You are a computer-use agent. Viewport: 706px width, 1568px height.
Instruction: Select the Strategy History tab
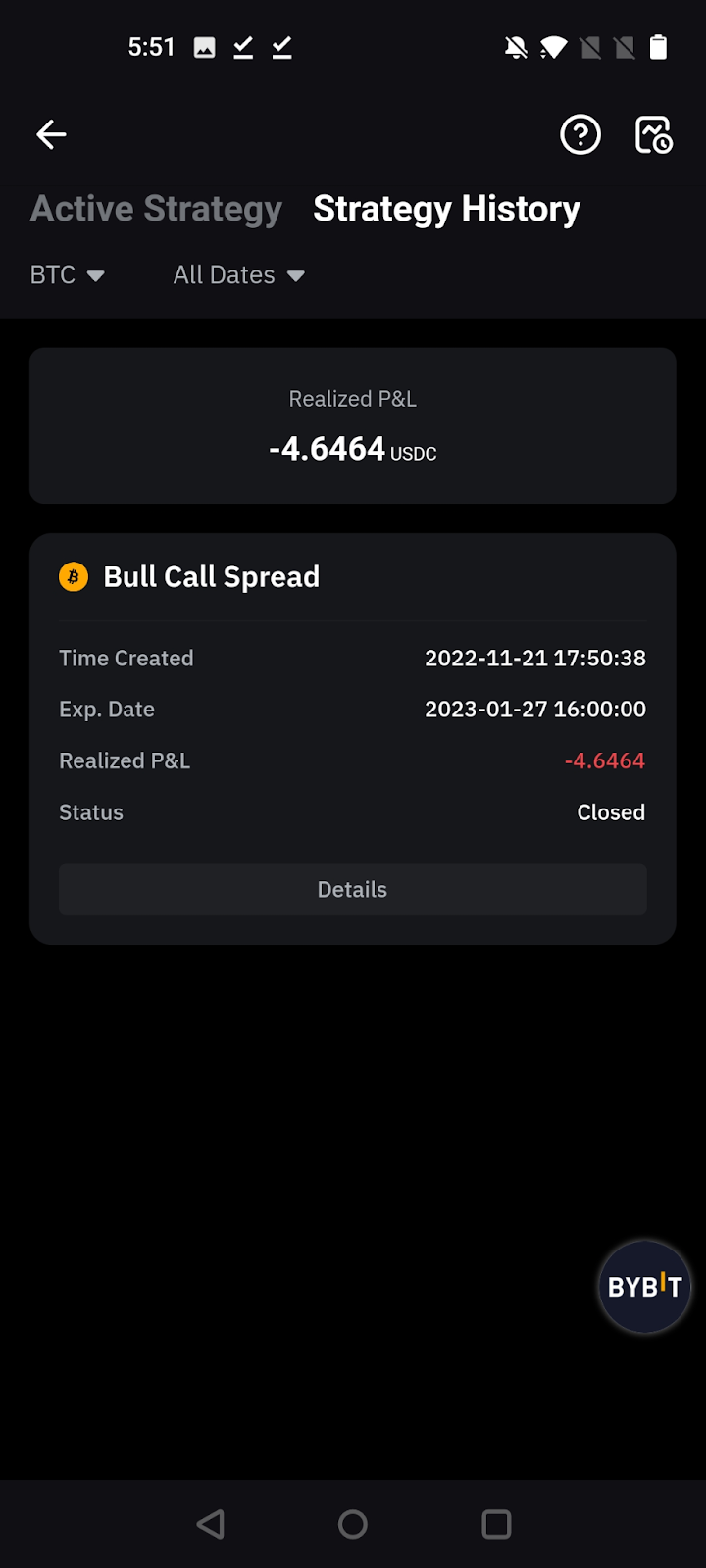(446, 209)
